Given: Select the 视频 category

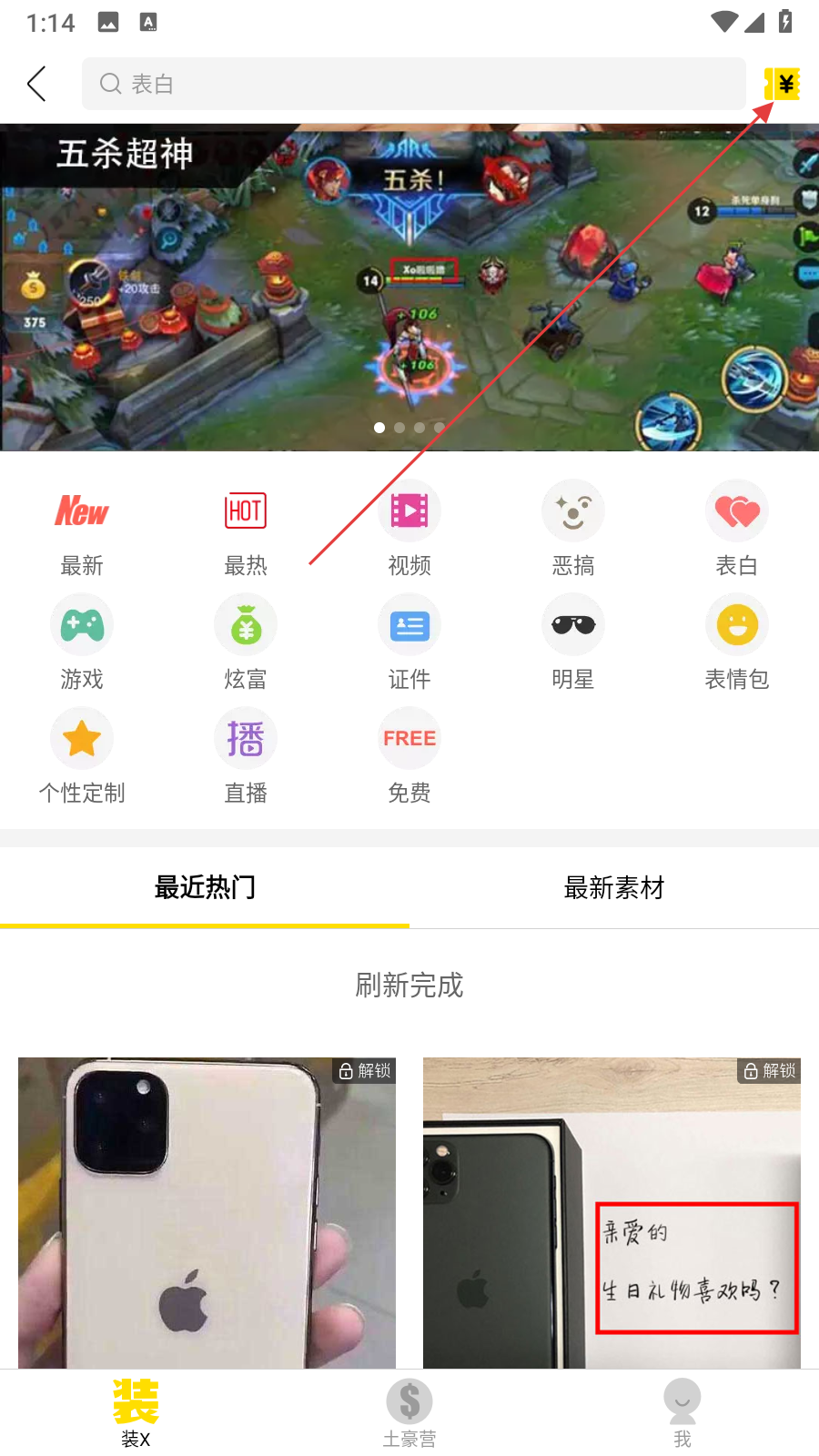Looking at the screenshot, I should point(409,531).
